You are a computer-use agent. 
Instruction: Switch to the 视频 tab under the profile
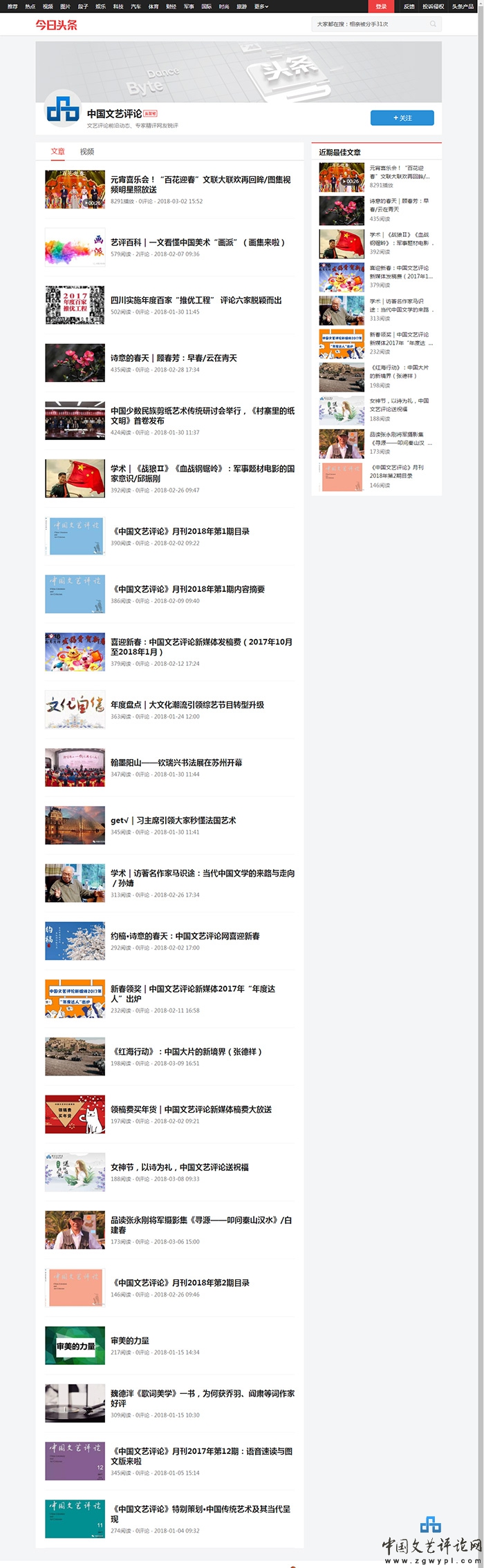(87, 152)
